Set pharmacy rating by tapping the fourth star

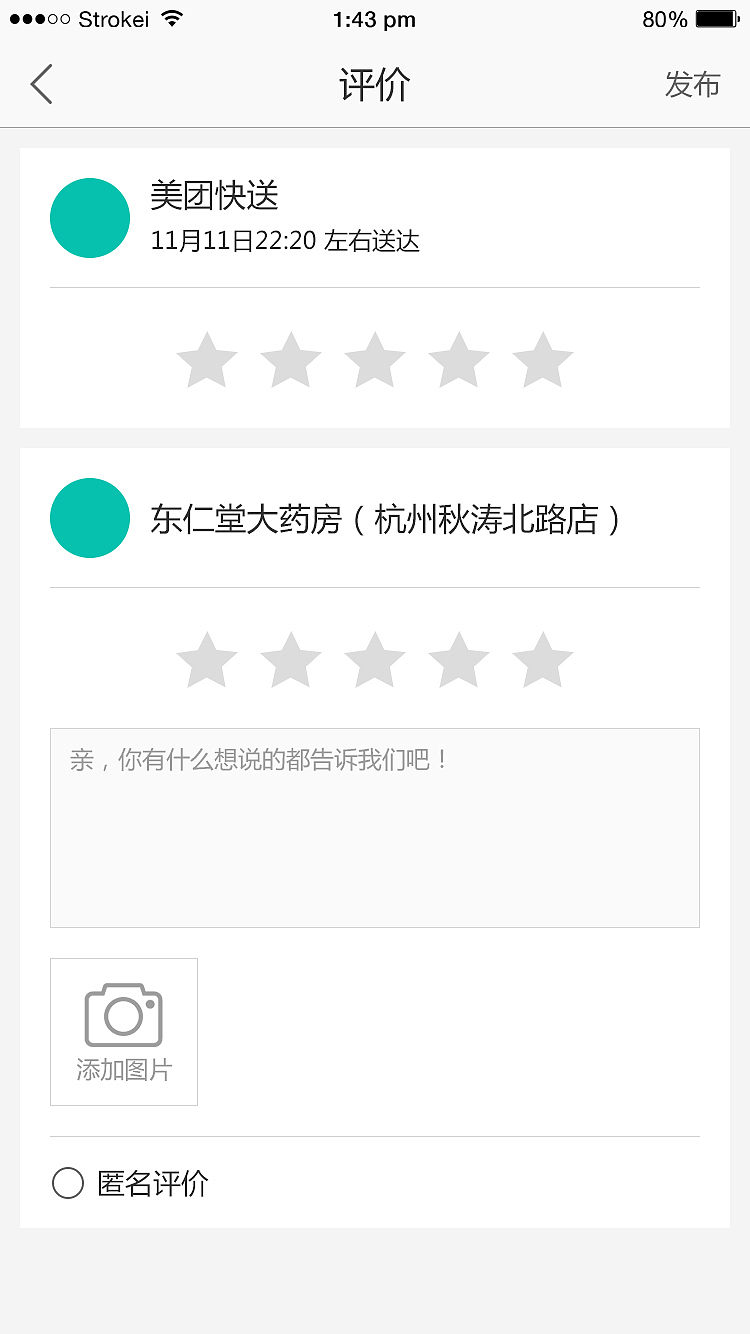pyautogui.click(x=458, y=659)
